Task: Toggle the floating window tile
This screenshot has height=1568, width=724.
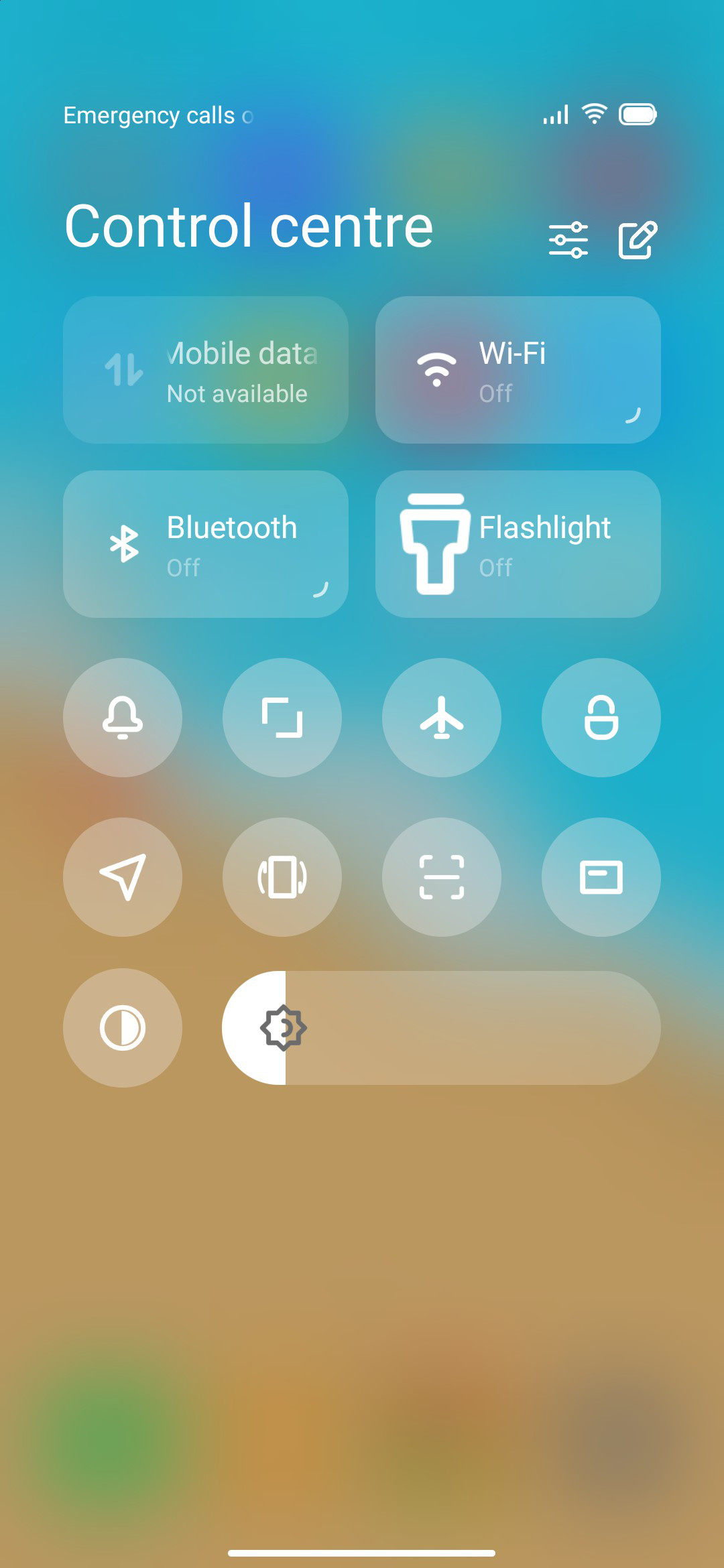Action: point(601,877)
